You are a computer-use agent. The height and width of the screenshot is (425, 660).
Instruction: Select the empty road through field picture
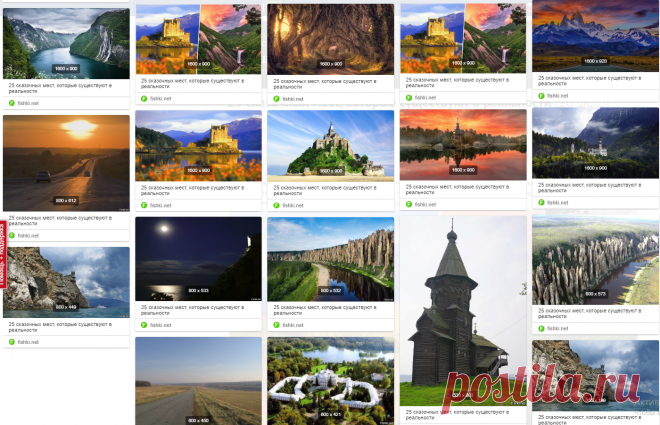[x=198, y=381]
